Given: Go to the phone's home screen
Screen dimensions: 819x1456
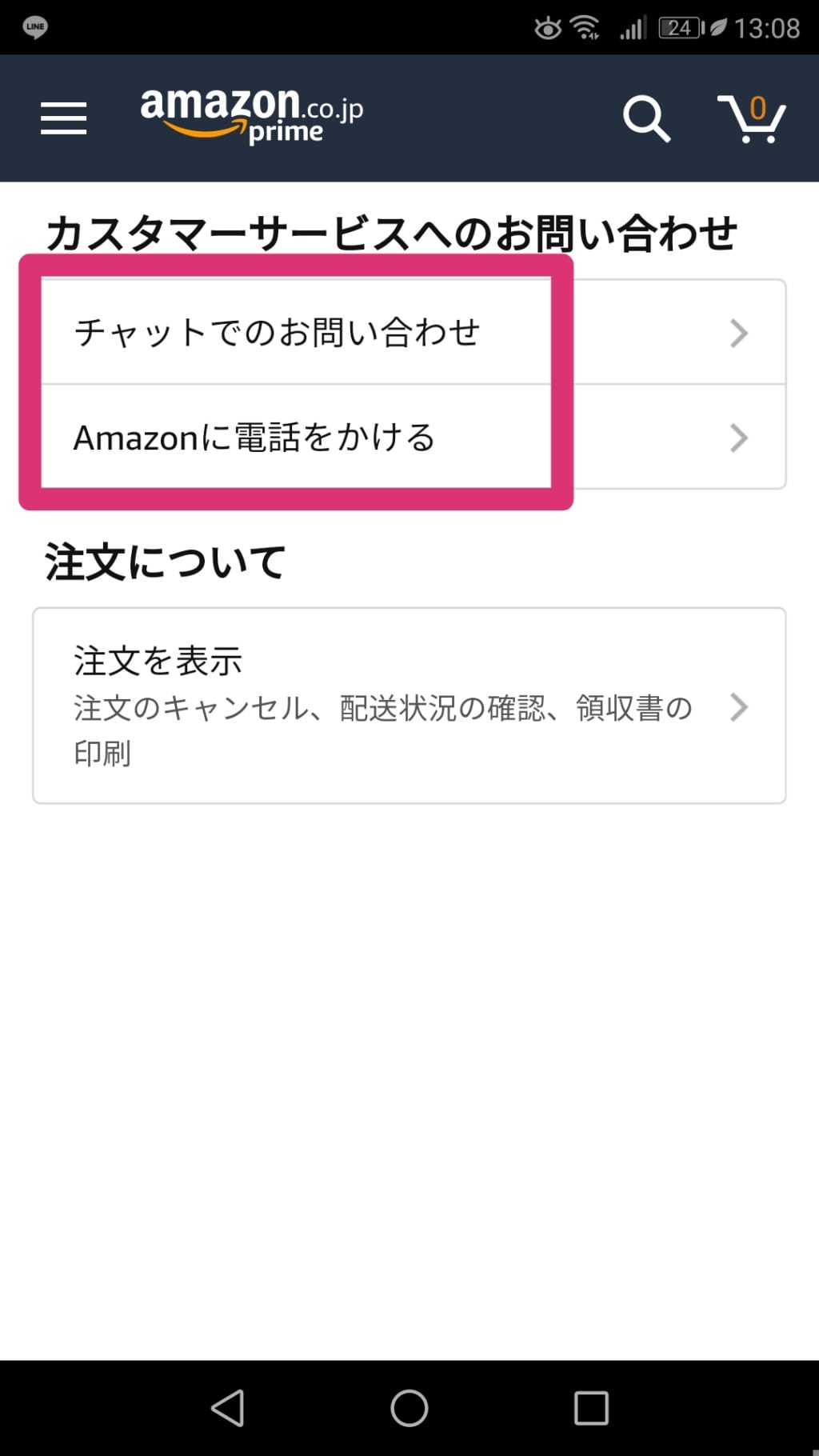Looking at the screenshot, I should (x=409, y=1407).
